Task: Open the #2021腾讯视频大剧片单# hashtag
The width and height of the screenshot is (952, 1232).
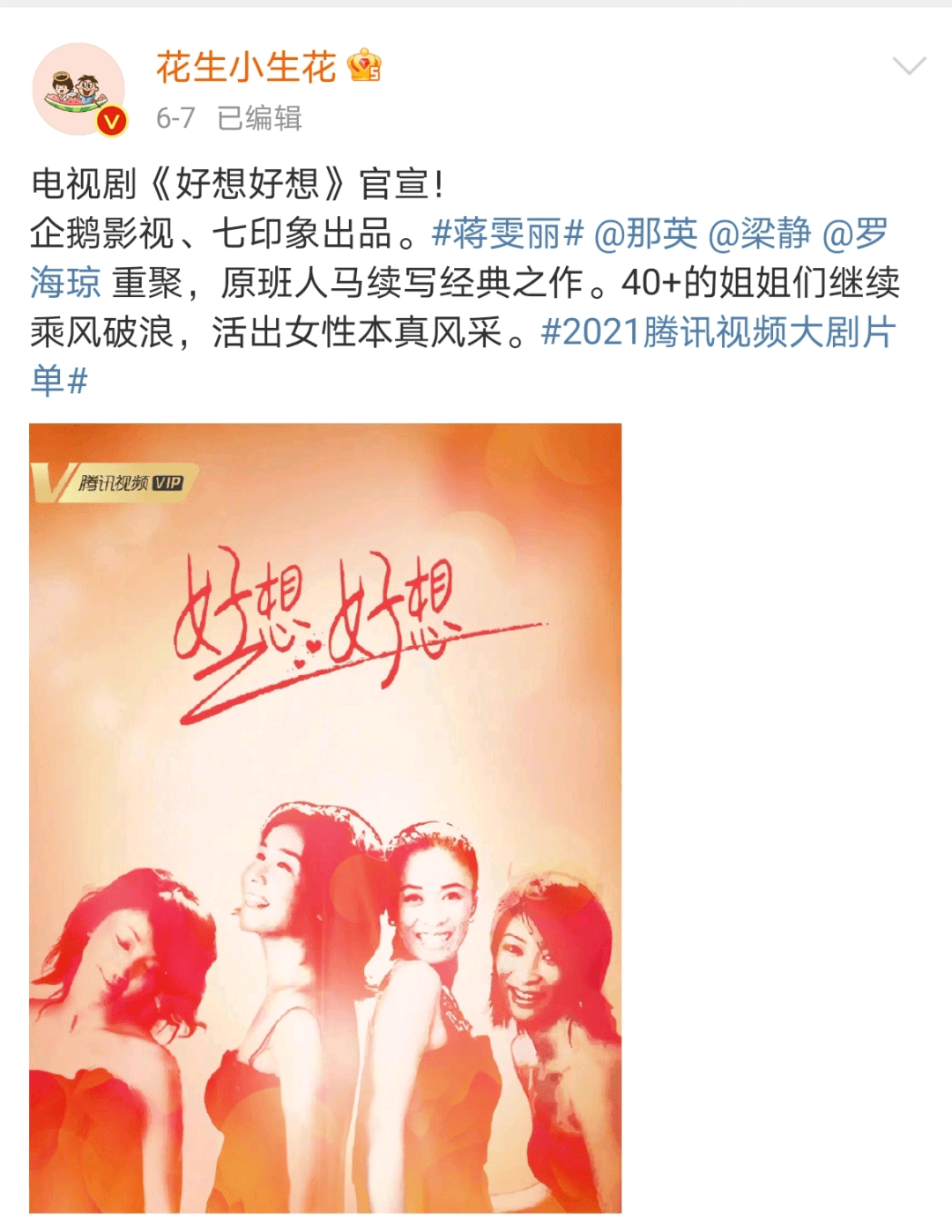Action: [x=718, y=333]
